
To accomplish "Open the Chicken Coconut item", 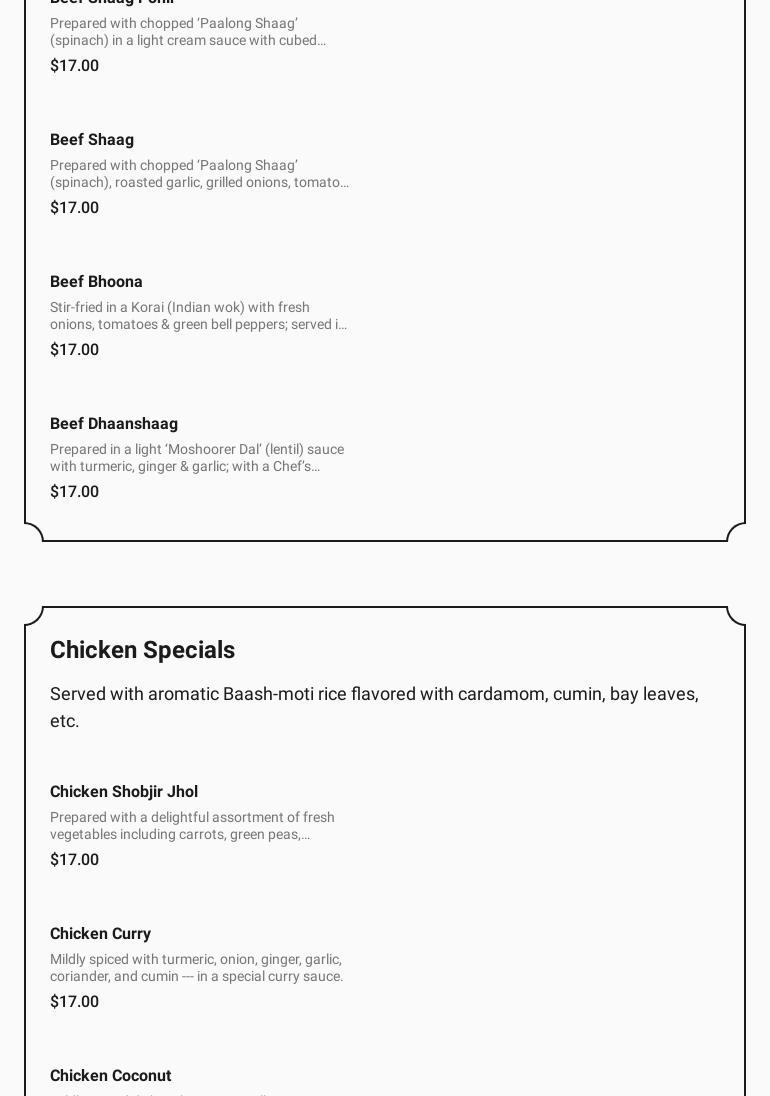I will click(x=110, y=1076).
